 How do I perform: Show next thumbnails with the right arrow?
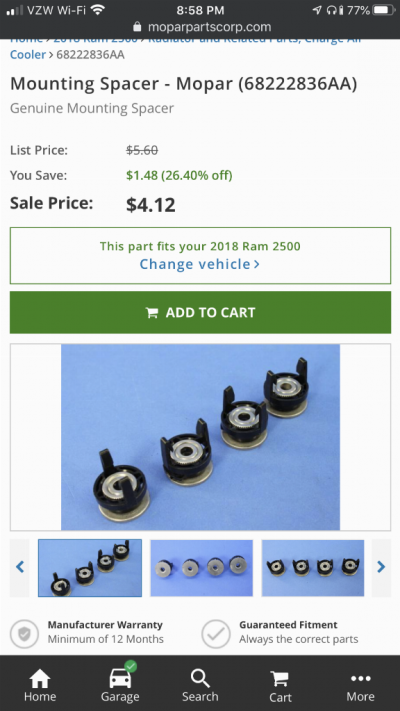(x=381, y=567)
